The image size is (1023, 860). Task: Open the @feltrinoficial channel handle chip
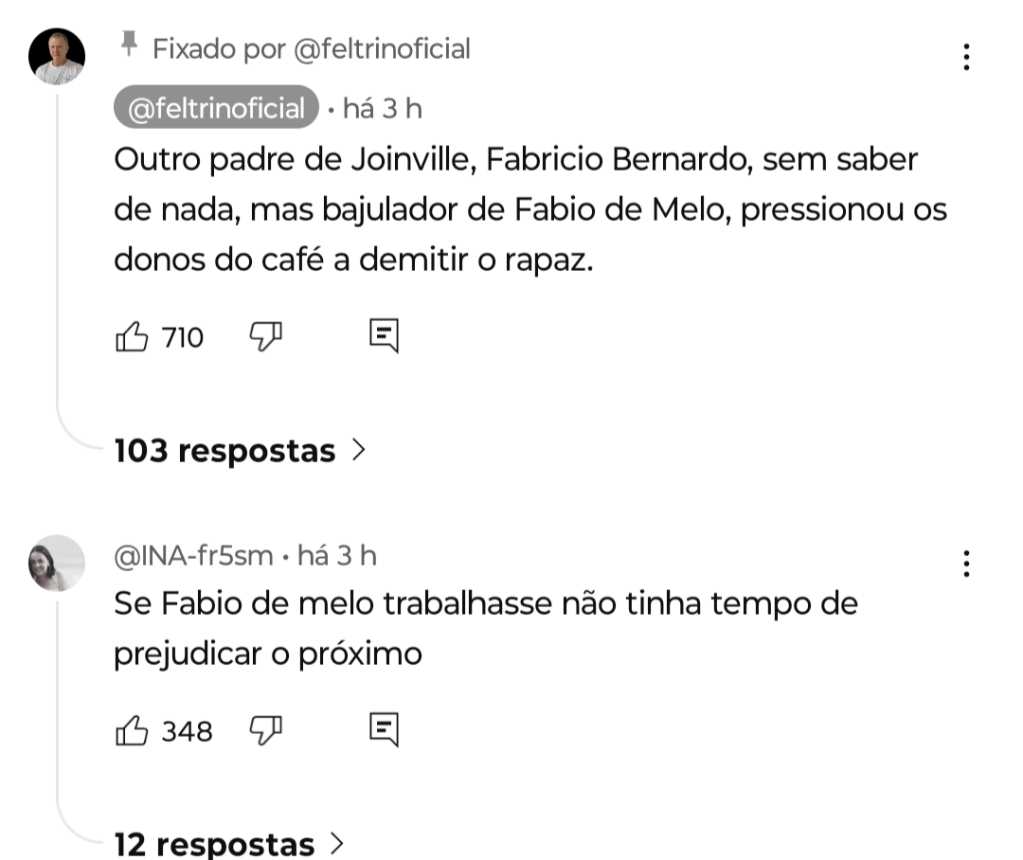pos(216,109)
